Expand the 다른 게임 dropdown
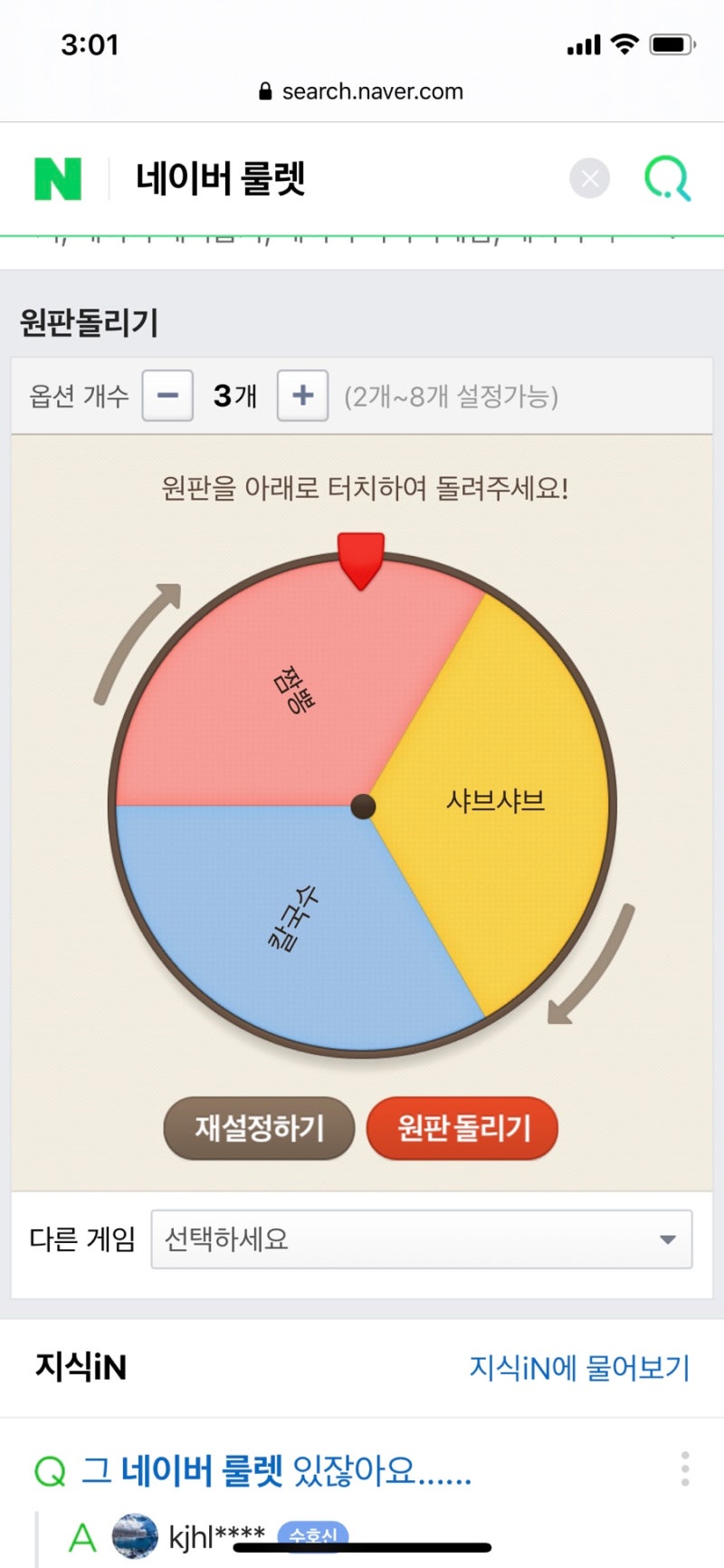 click(422, 1239)
